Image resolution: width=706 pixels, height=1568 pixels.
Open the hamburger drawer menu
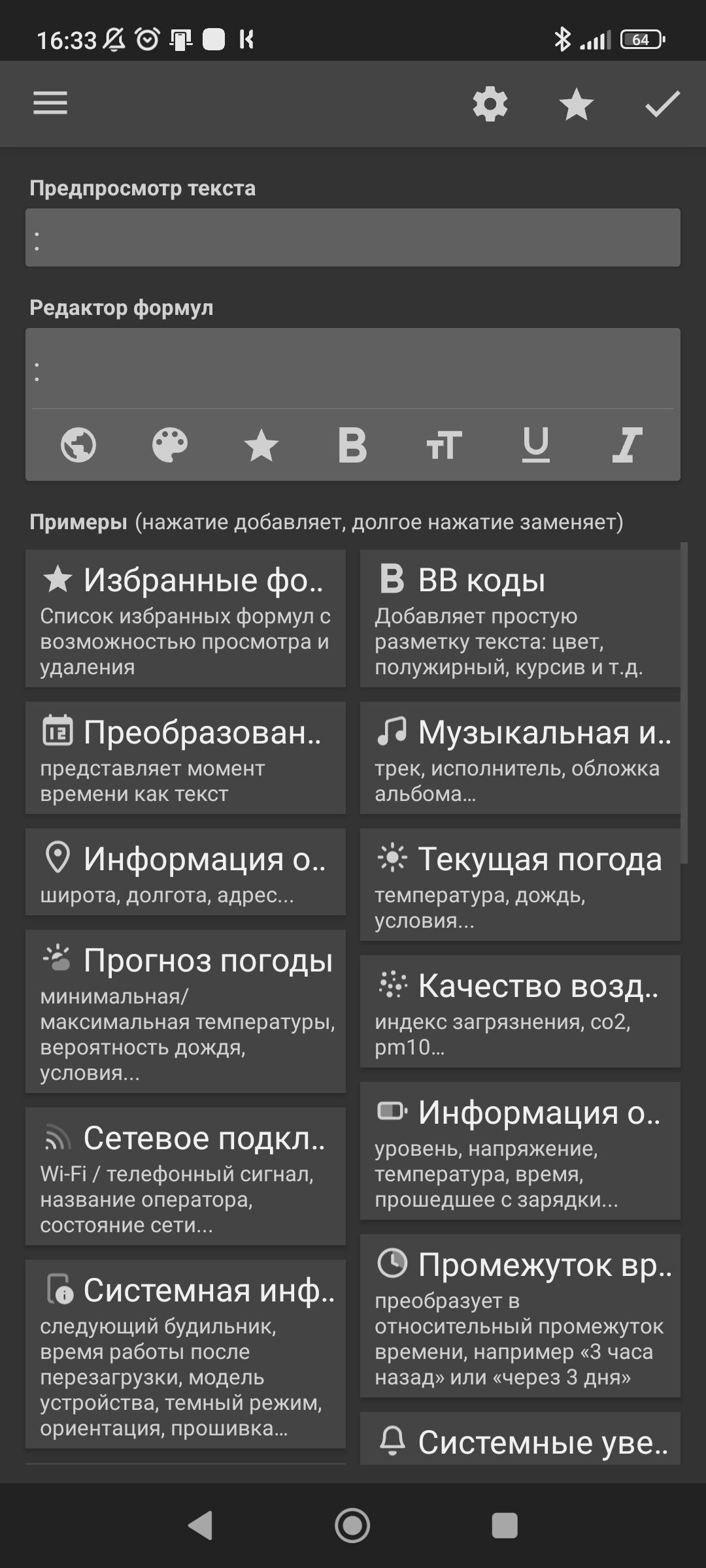coord(50,103)
